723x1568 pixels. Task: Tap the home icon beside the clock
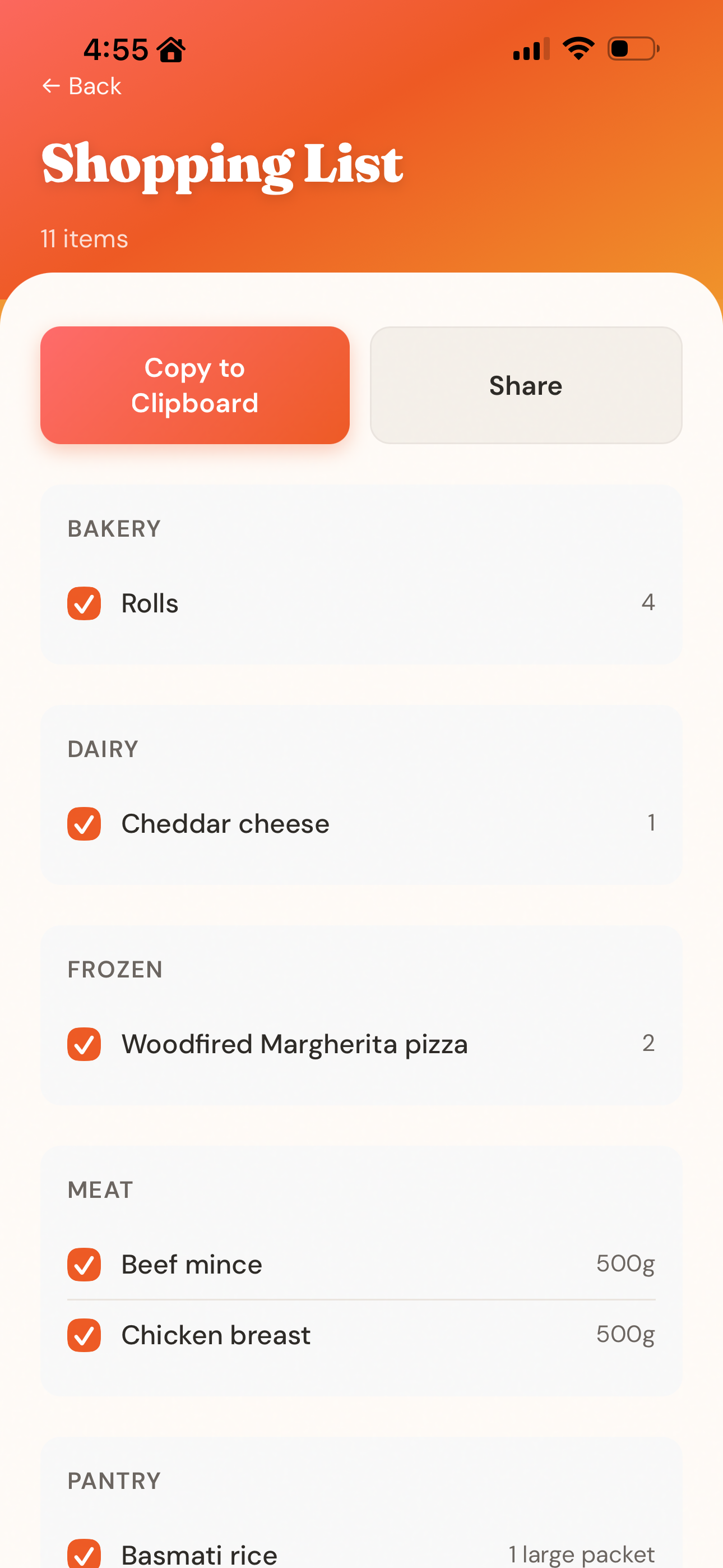[171, 49]
